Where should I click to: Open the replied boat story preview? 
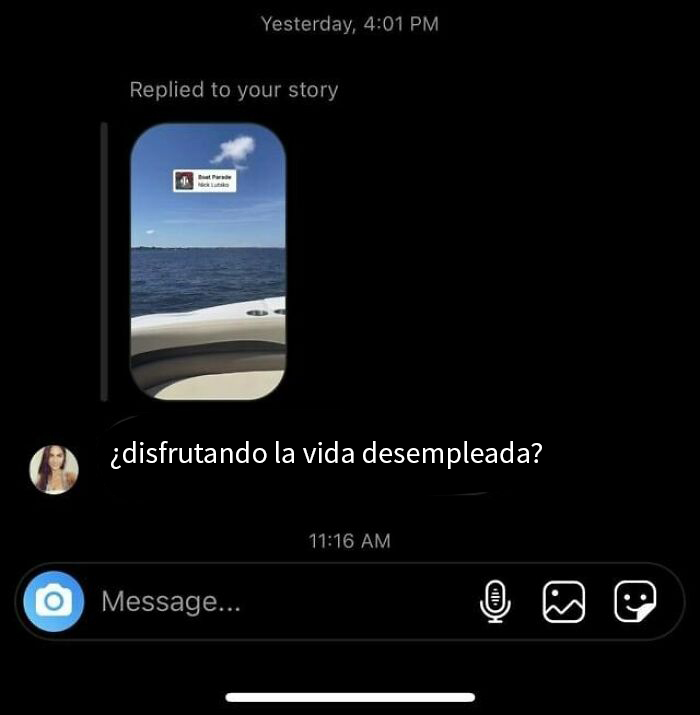[208, 262]
